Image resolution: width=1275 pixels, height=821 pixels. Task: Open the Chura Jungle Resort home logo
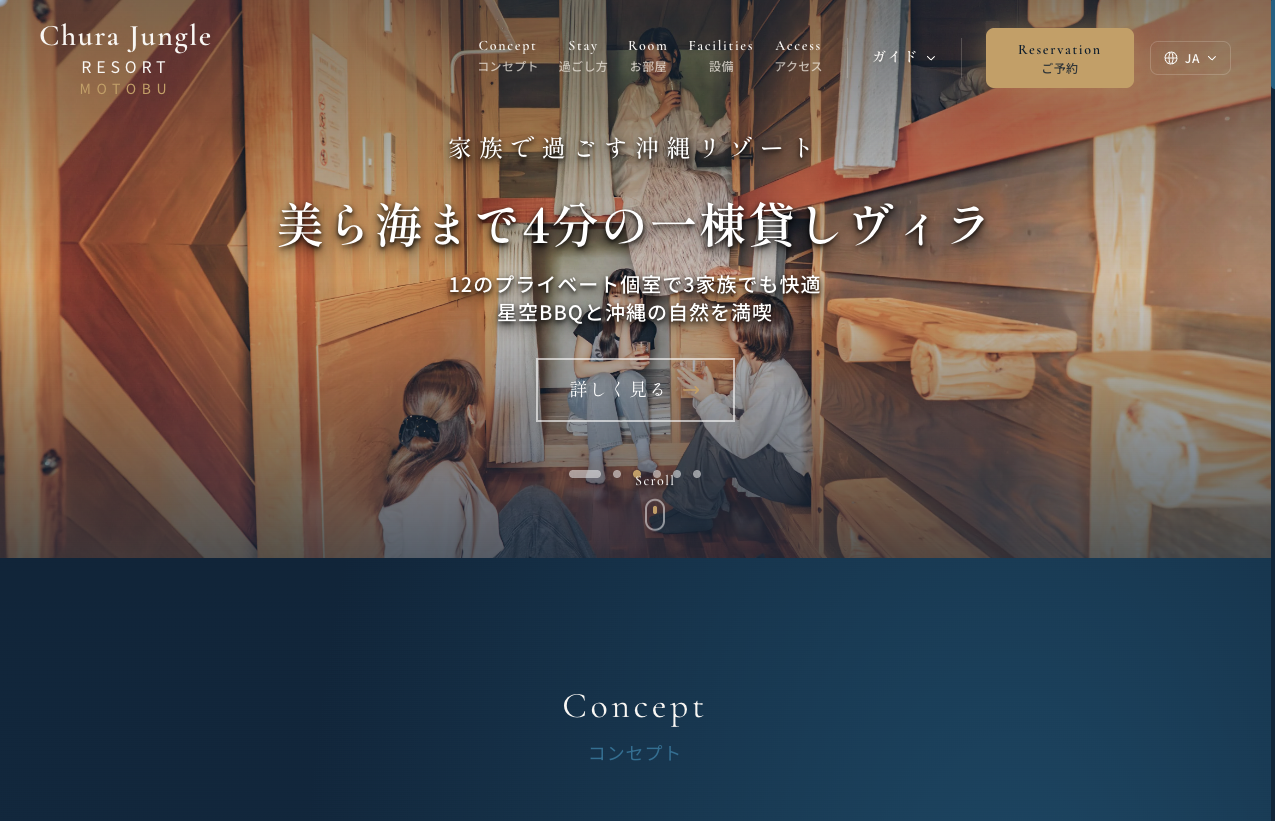[125, 58]
